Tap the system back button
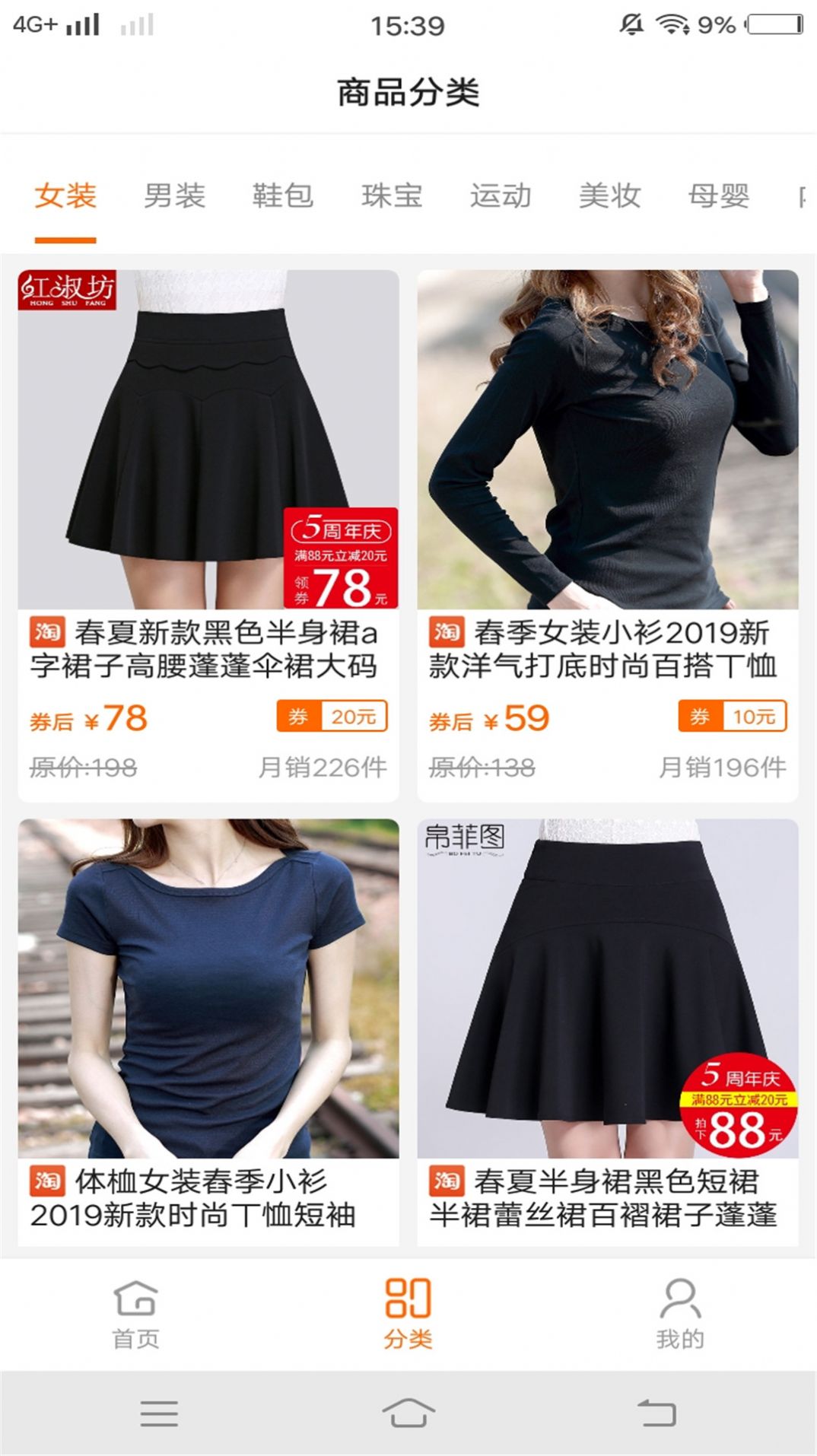This screenshot has width=817, height=1456. tap(656, 1413)
